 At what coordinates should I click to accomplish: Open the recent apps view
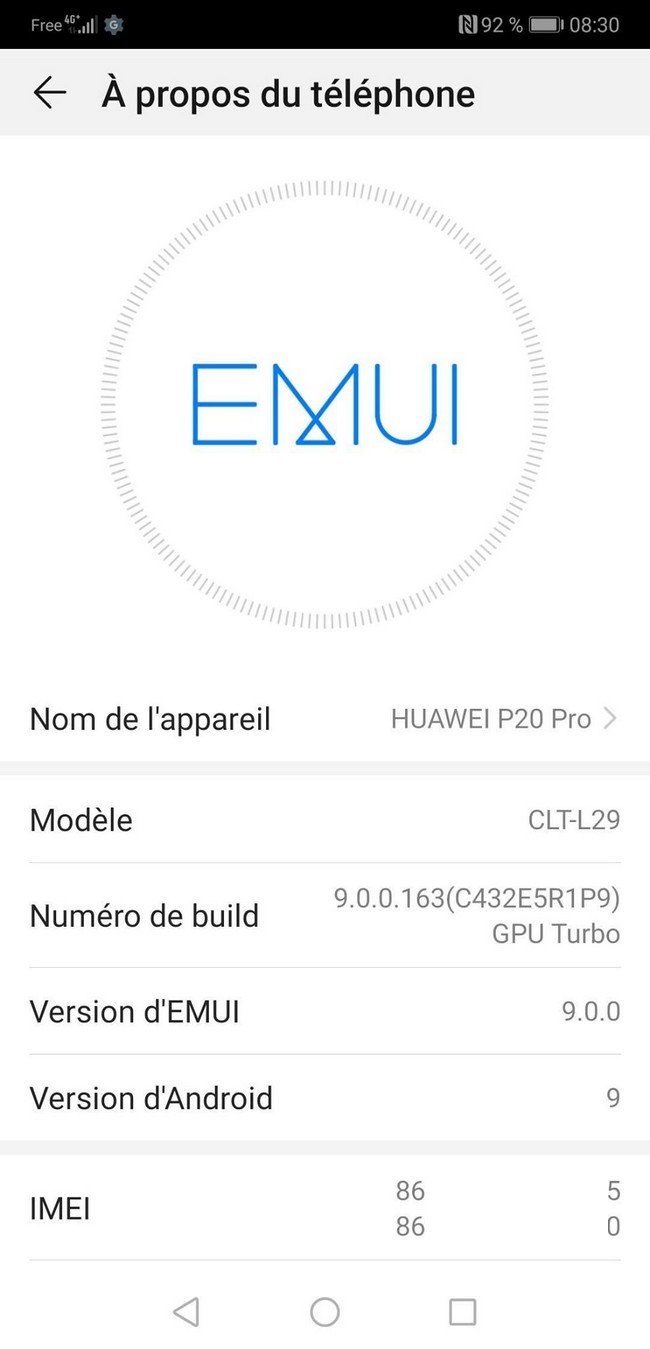pyautogui.click(x=462, y=1311)
